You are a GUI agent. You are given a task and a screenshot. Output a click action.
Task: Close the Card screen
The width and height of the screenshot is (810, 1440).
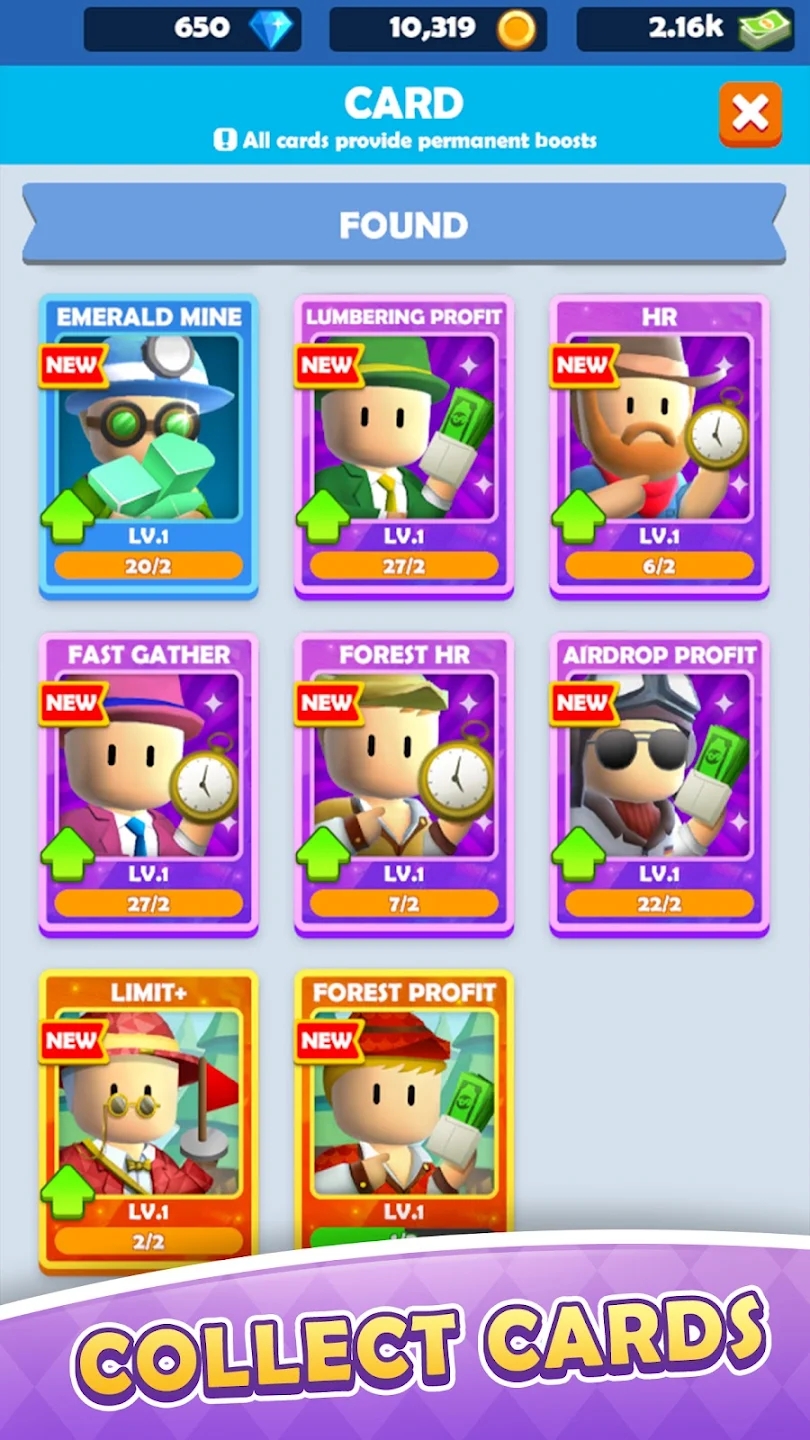(x=750, y=114)
